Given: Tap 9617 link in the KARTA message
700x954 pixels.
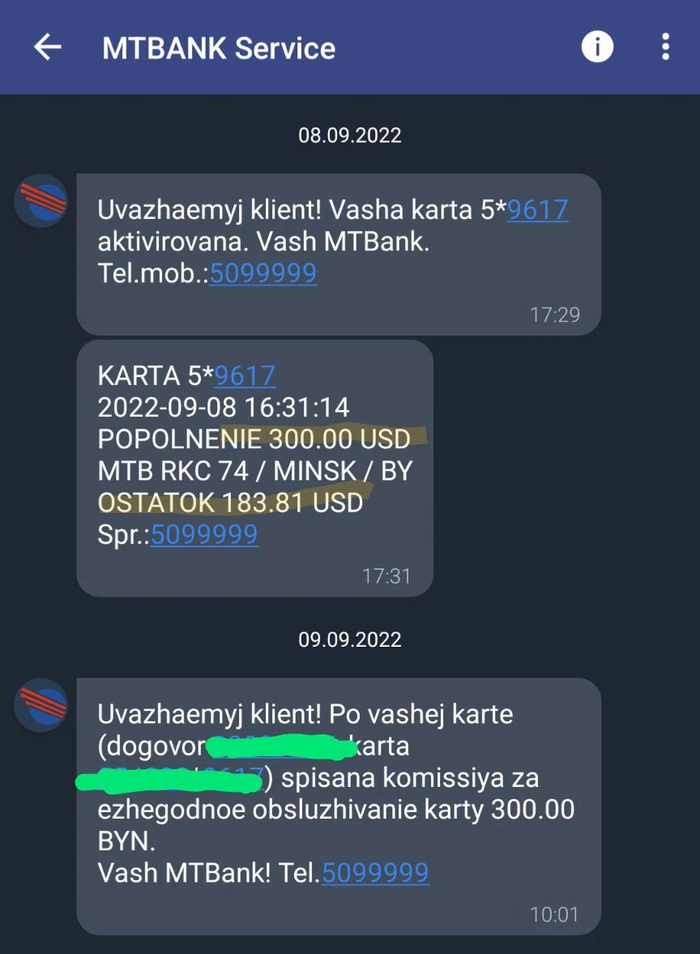Looking at the screenshot, I should click(x=245, y=376).
